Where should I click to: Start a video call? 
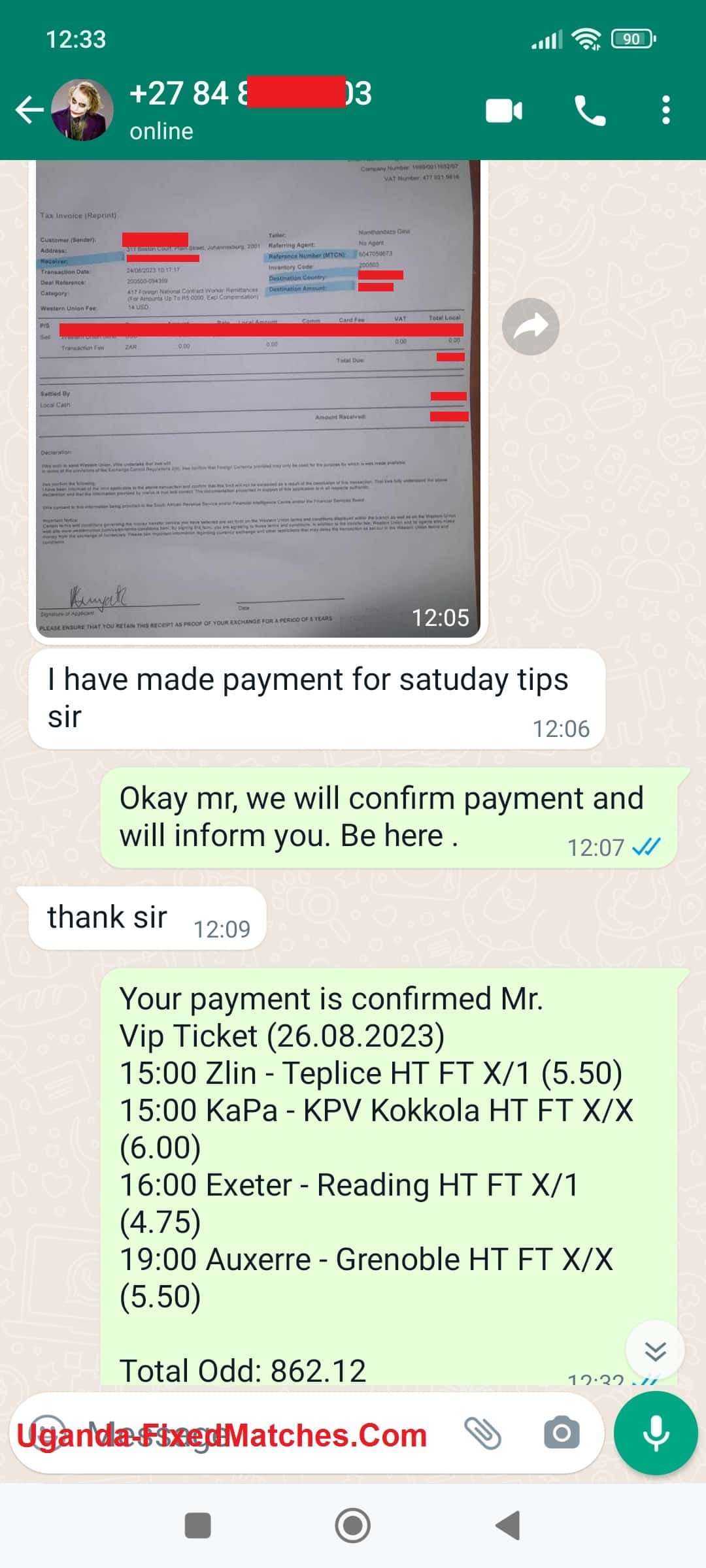pyautogui.click(x=504, y=110)
